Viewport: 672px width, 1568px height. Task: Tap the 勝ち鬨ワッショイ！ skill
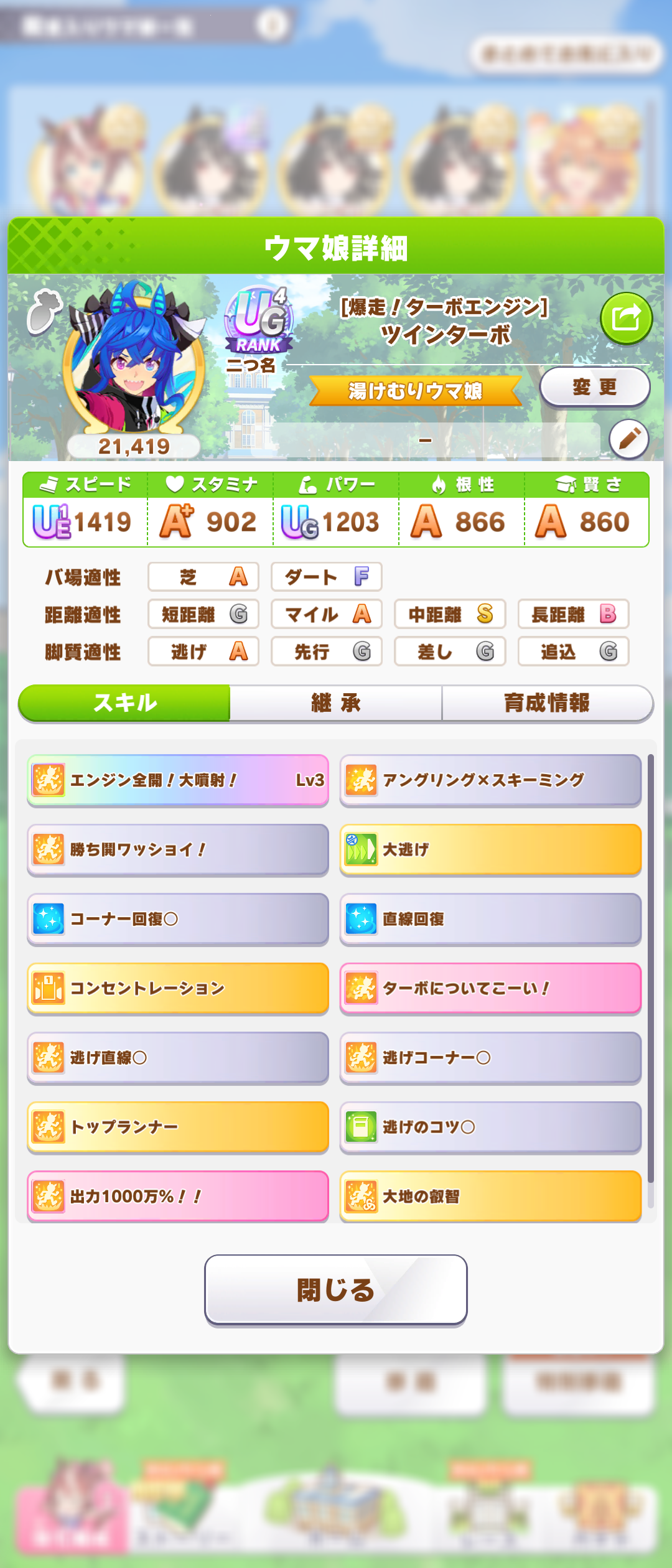[x=178, y=849]
